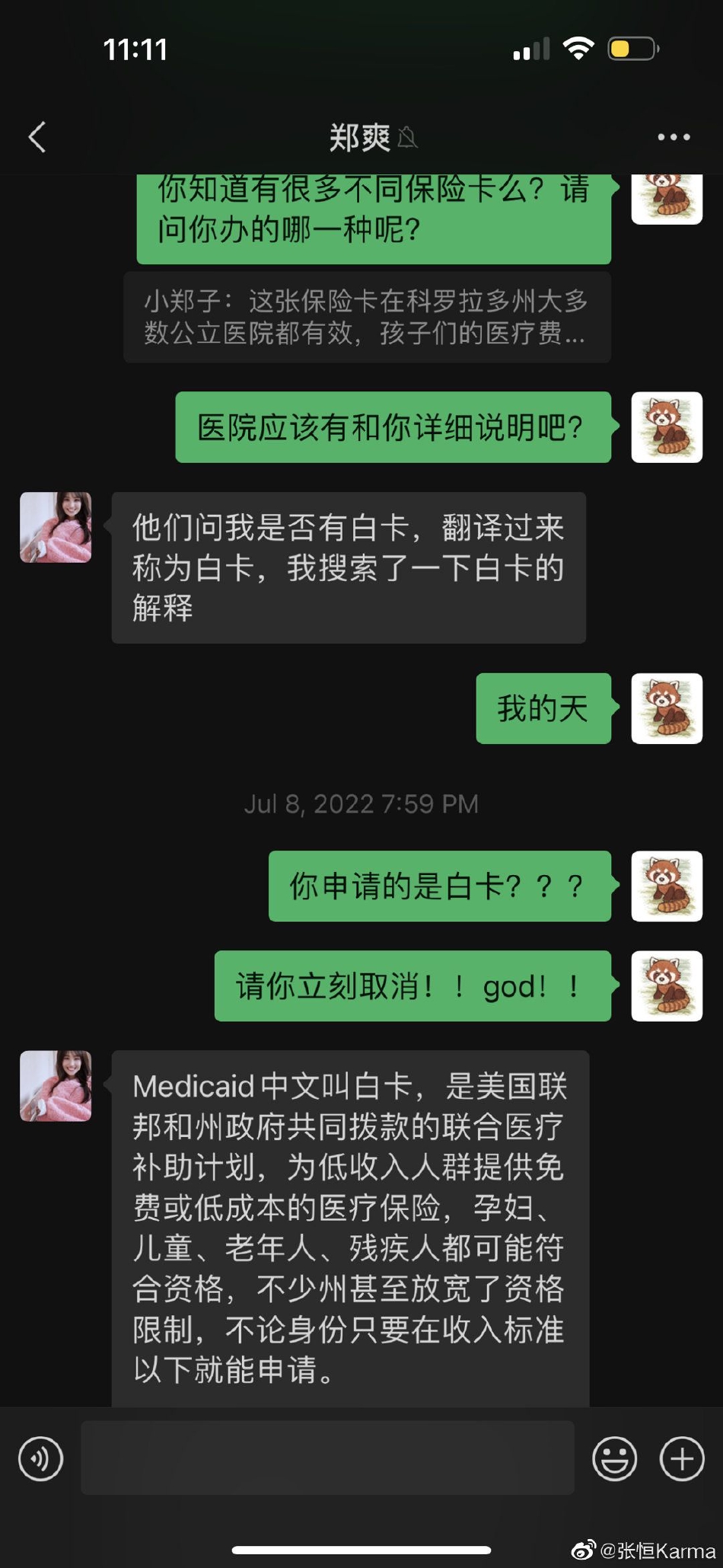Switch to voice message input
Screen dimensions: 723x1568
click(40, 1458)
